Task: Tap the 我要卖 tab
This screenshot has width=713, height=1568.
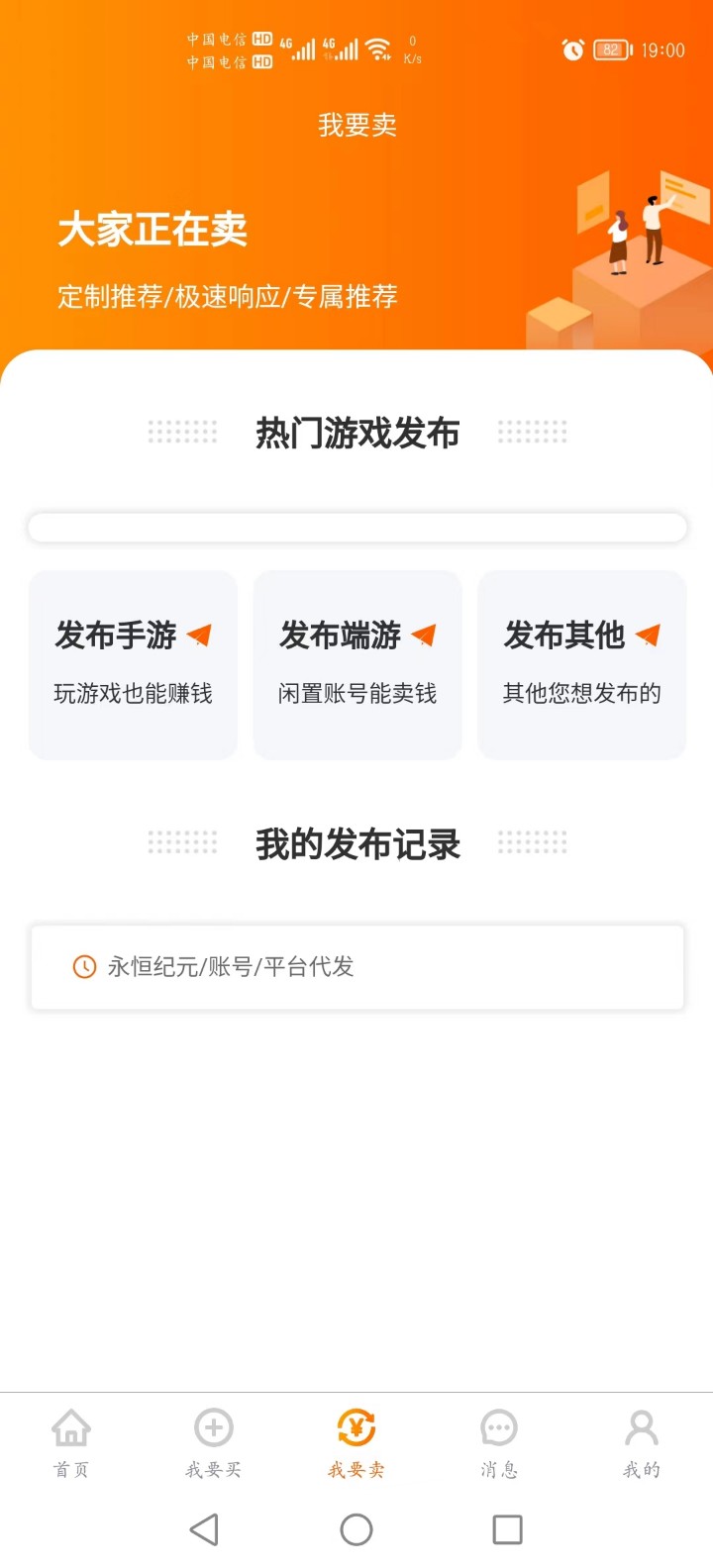Action: coord(356,1444)
